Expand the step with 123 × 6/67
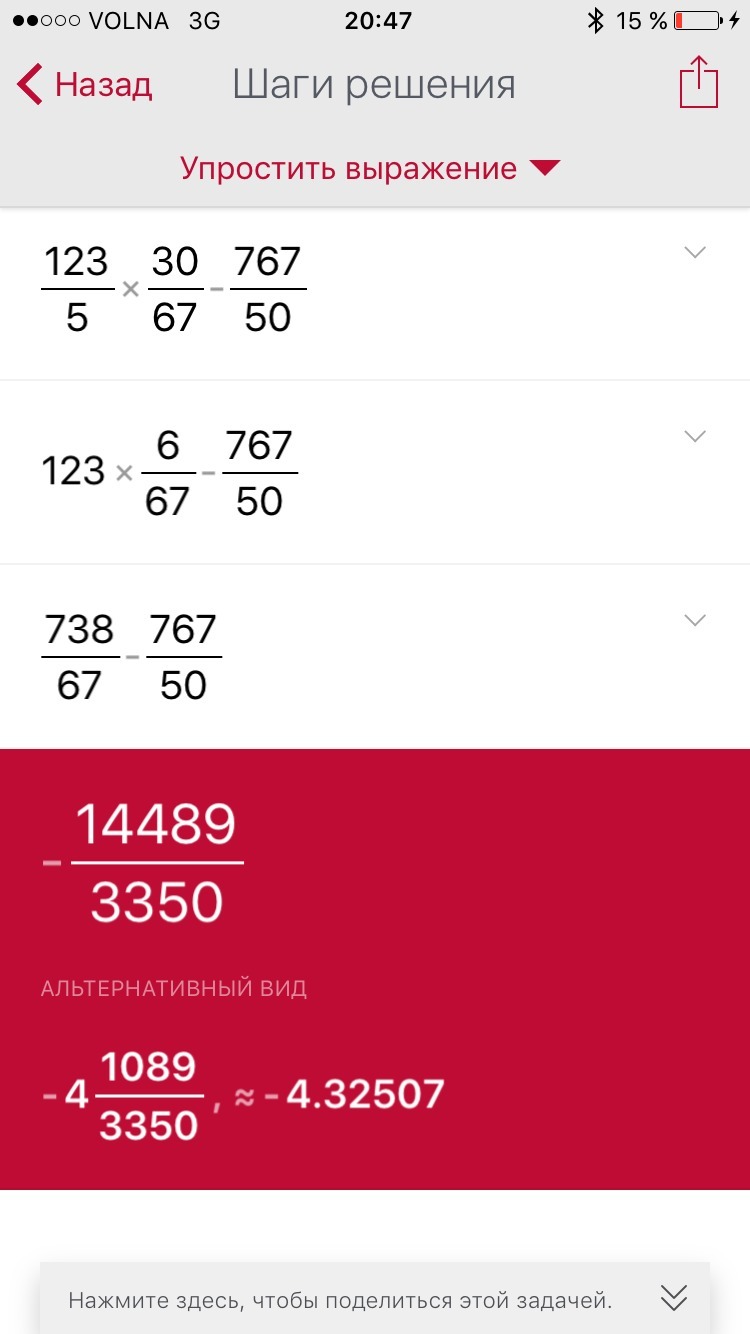Screen dimensions: 750x1334 click(694, 437)
